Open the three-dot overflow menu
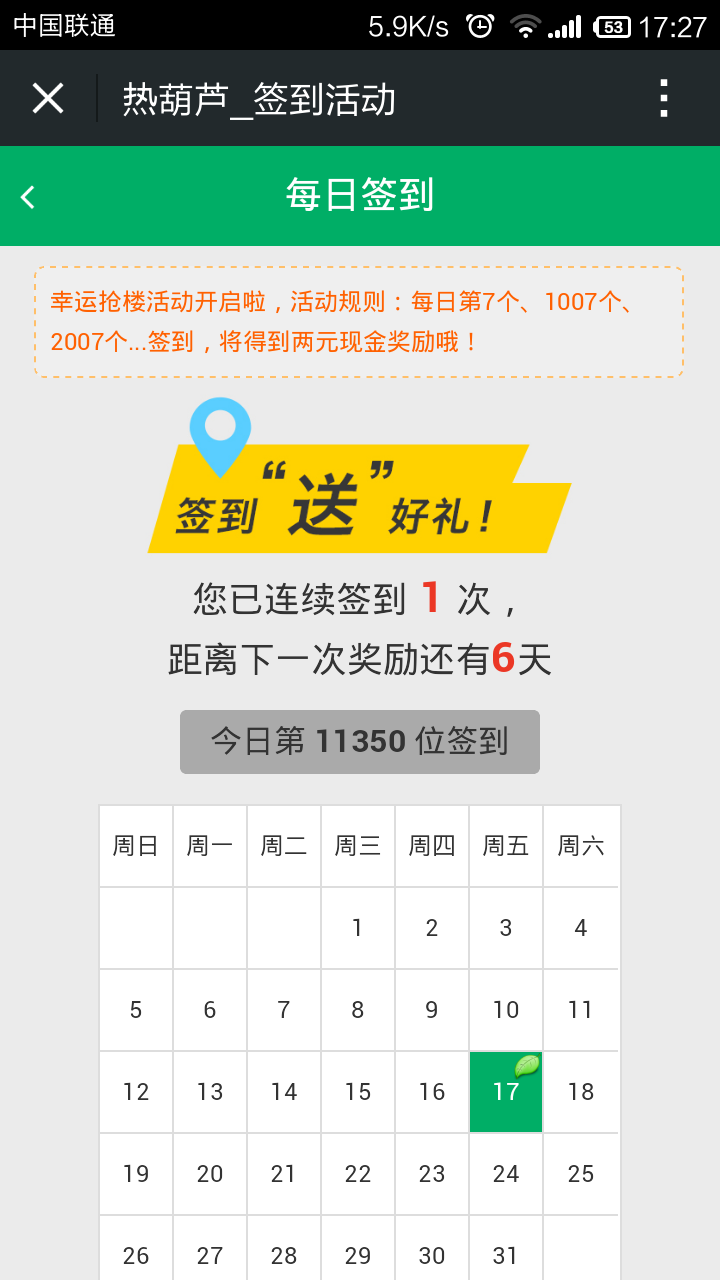The image size is (720, 1280). [664, 98]
